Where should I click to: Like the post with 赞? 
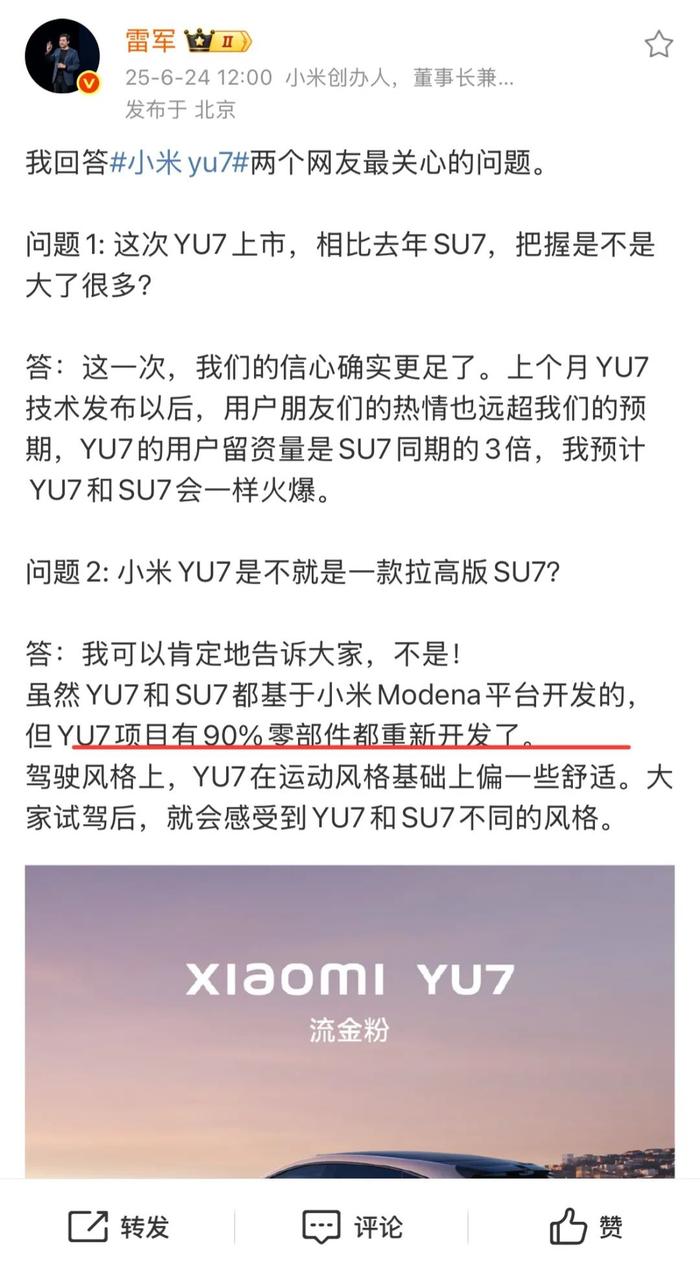586,1227
